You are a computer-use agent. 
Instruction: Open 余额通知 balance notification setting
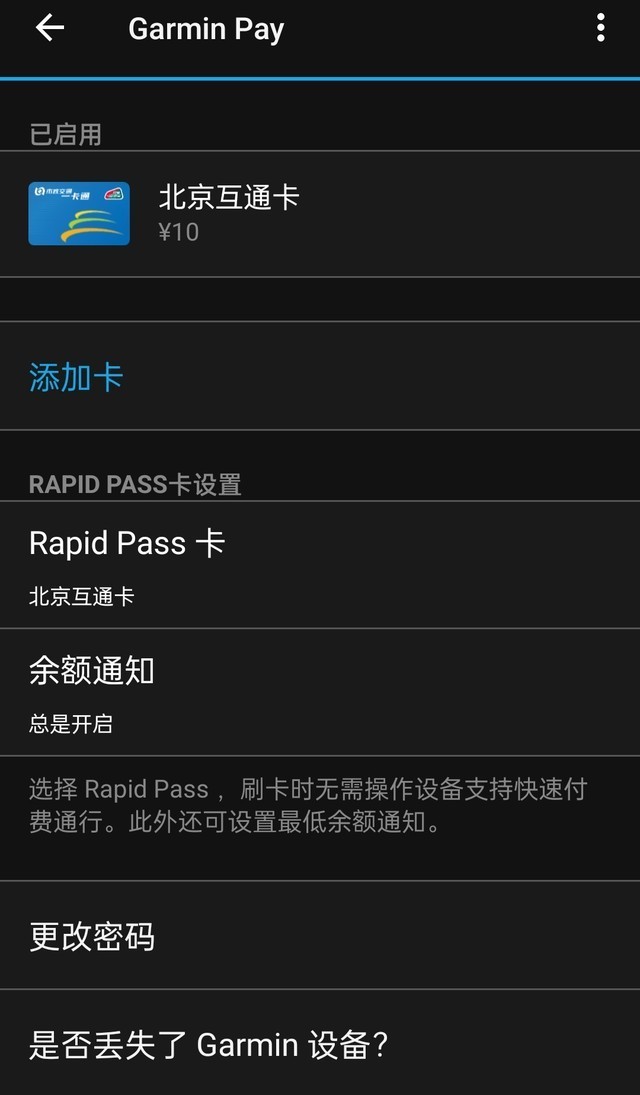320,693
